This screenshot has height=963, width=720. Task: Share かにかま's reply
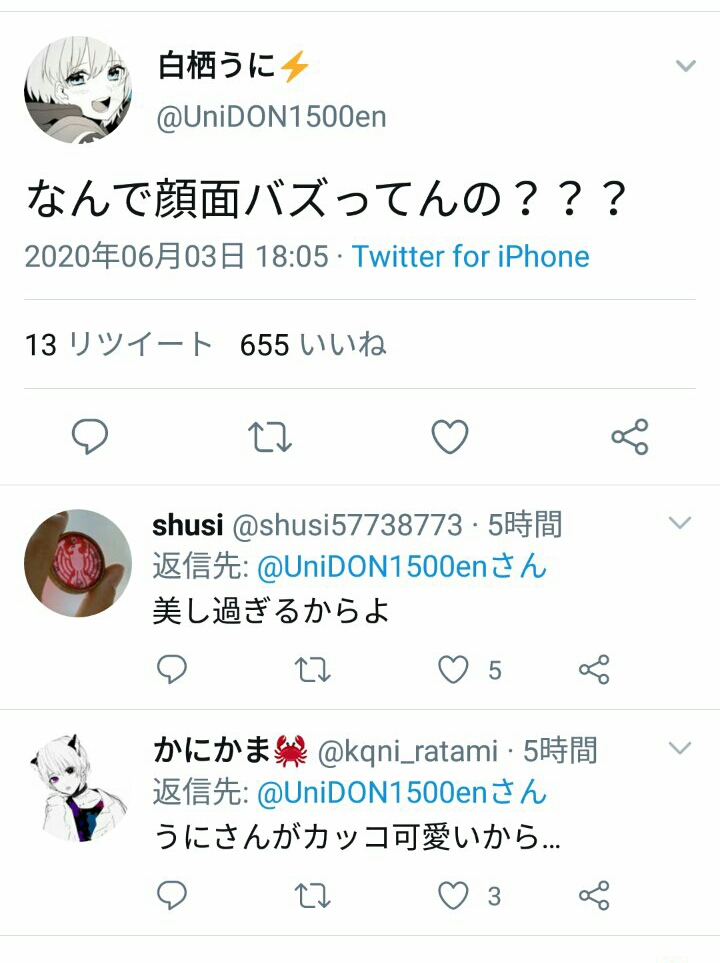point(594,896)
